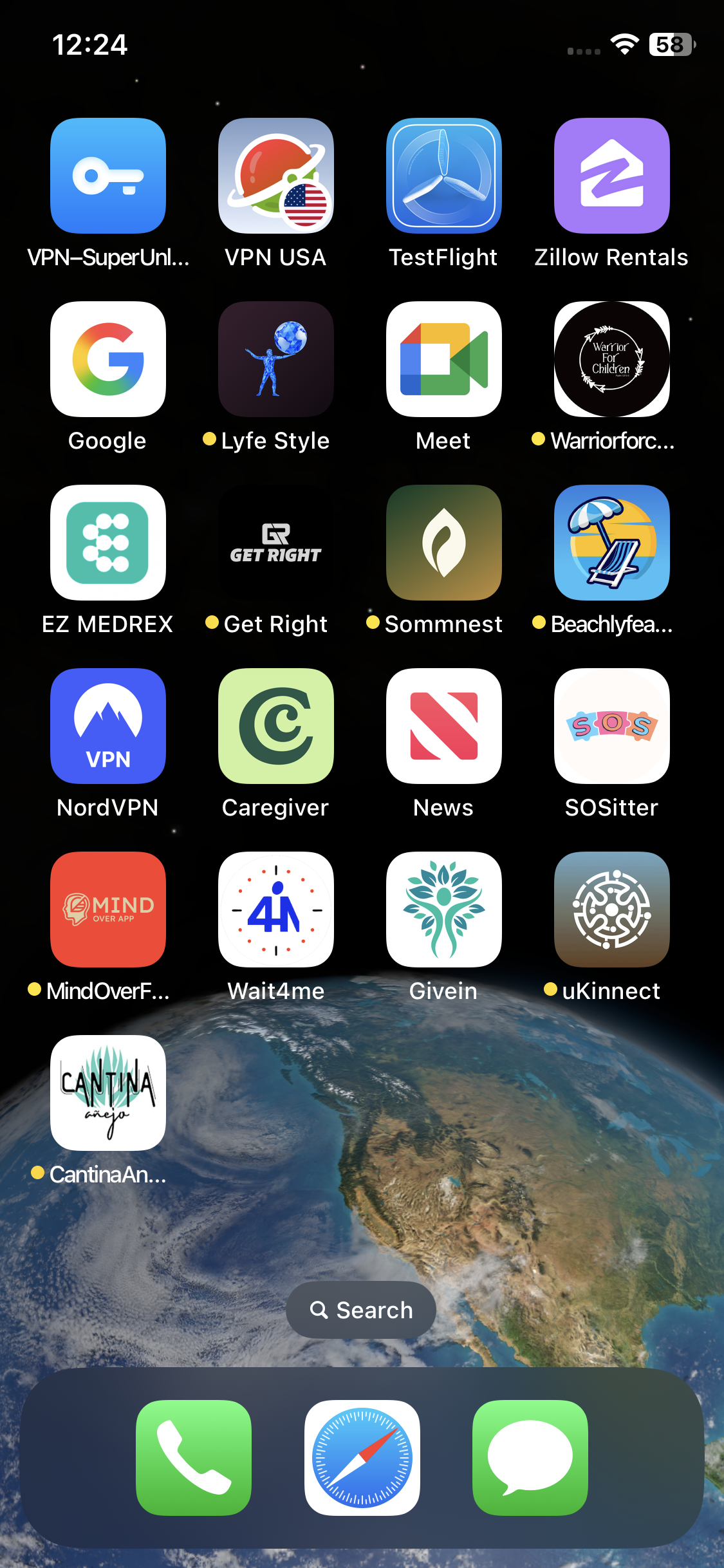Launch Google Meet
The height and width of the screenshot is (1568, 724).
pyautogui.click(x=443, y=359)
